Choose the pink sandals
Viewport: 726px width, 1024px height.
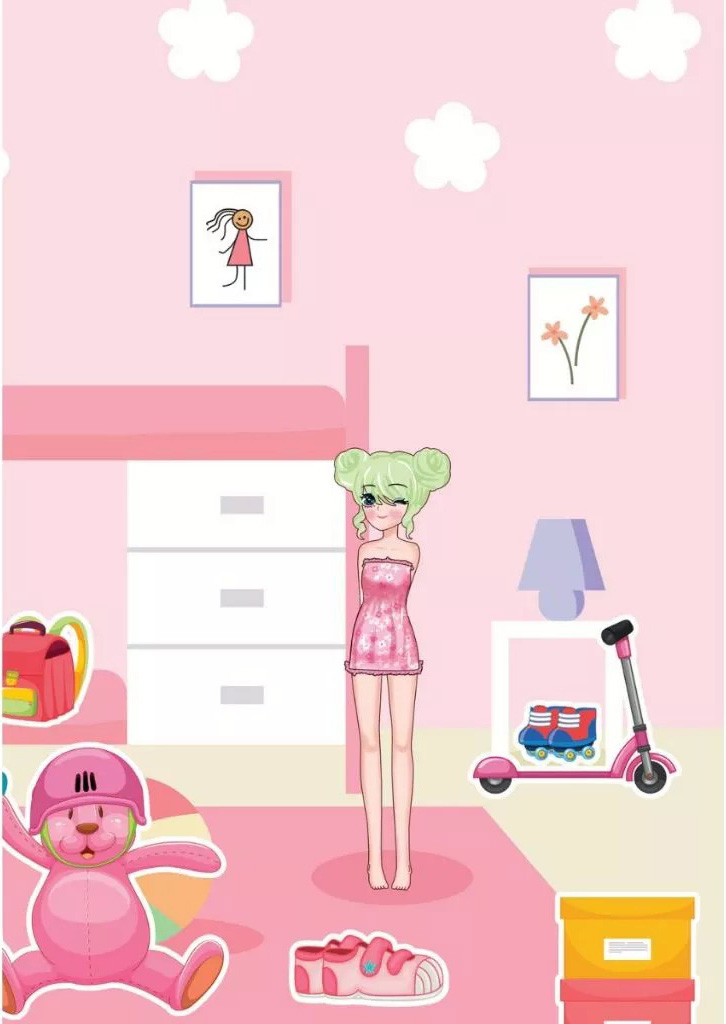[368, 968]
